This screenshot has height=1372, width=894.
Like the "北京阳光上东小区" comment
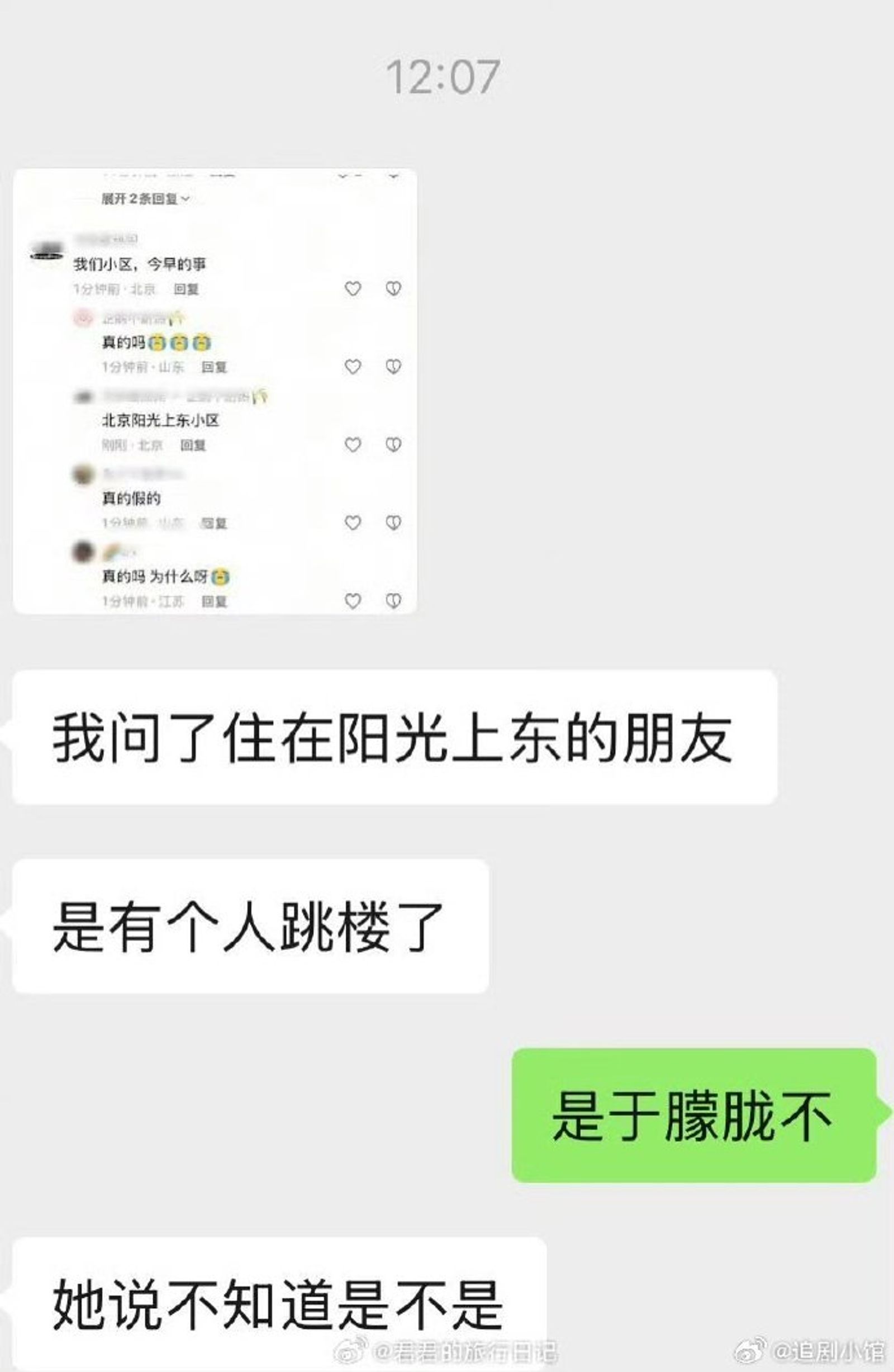[352, 445]
